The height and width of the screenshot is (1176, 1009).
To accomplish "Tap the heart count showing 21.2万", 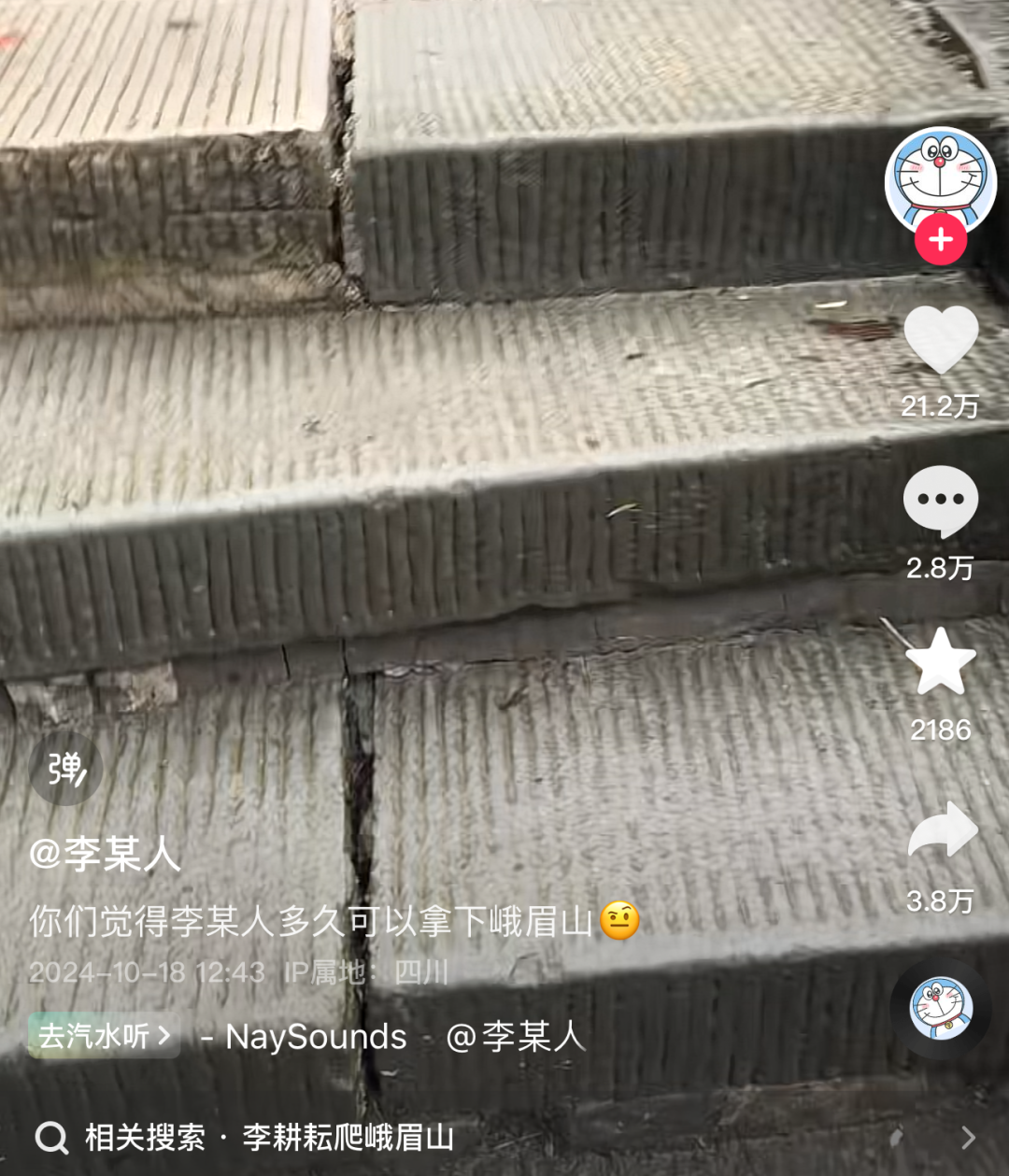I will click(x=942, y=405).
